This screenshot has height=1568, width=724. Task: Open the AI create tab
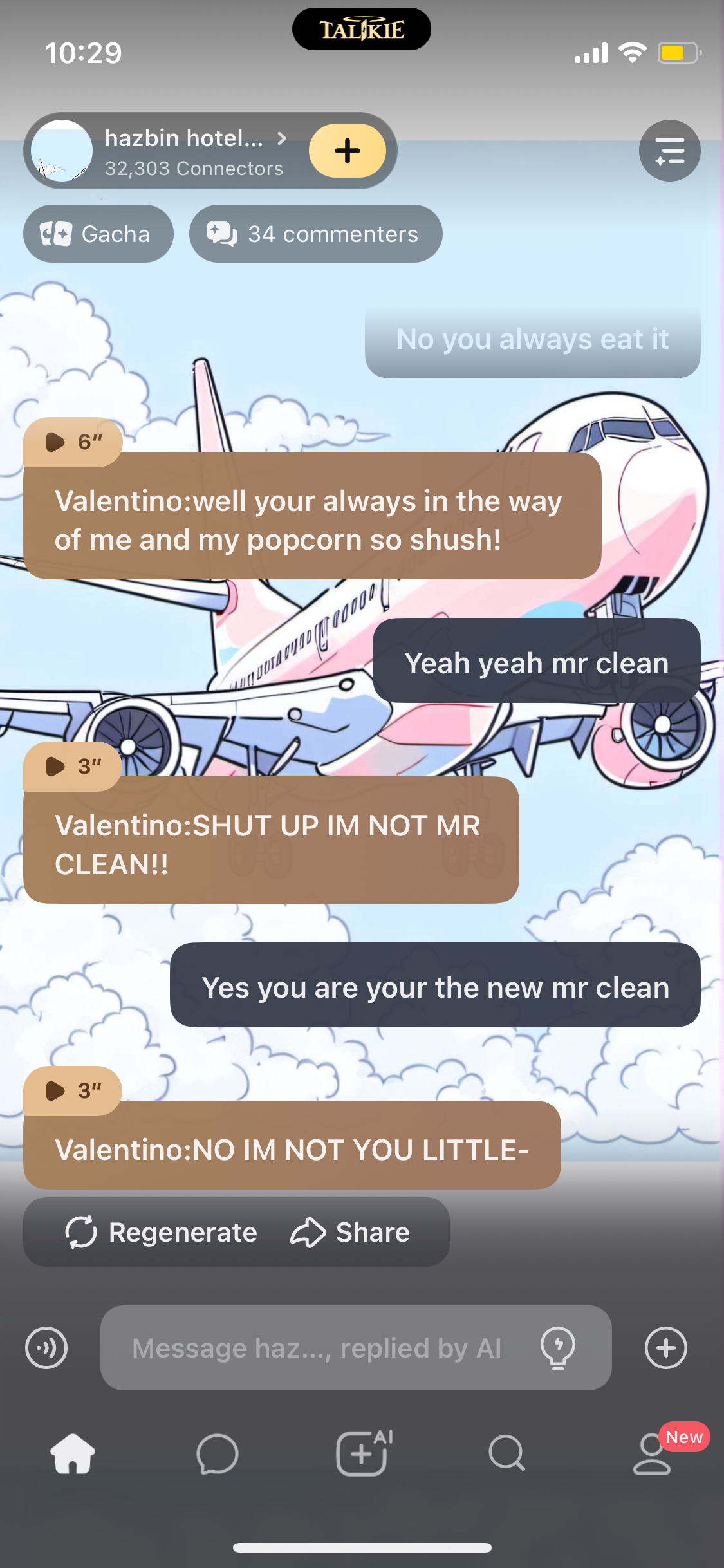tap(362, 1454)
